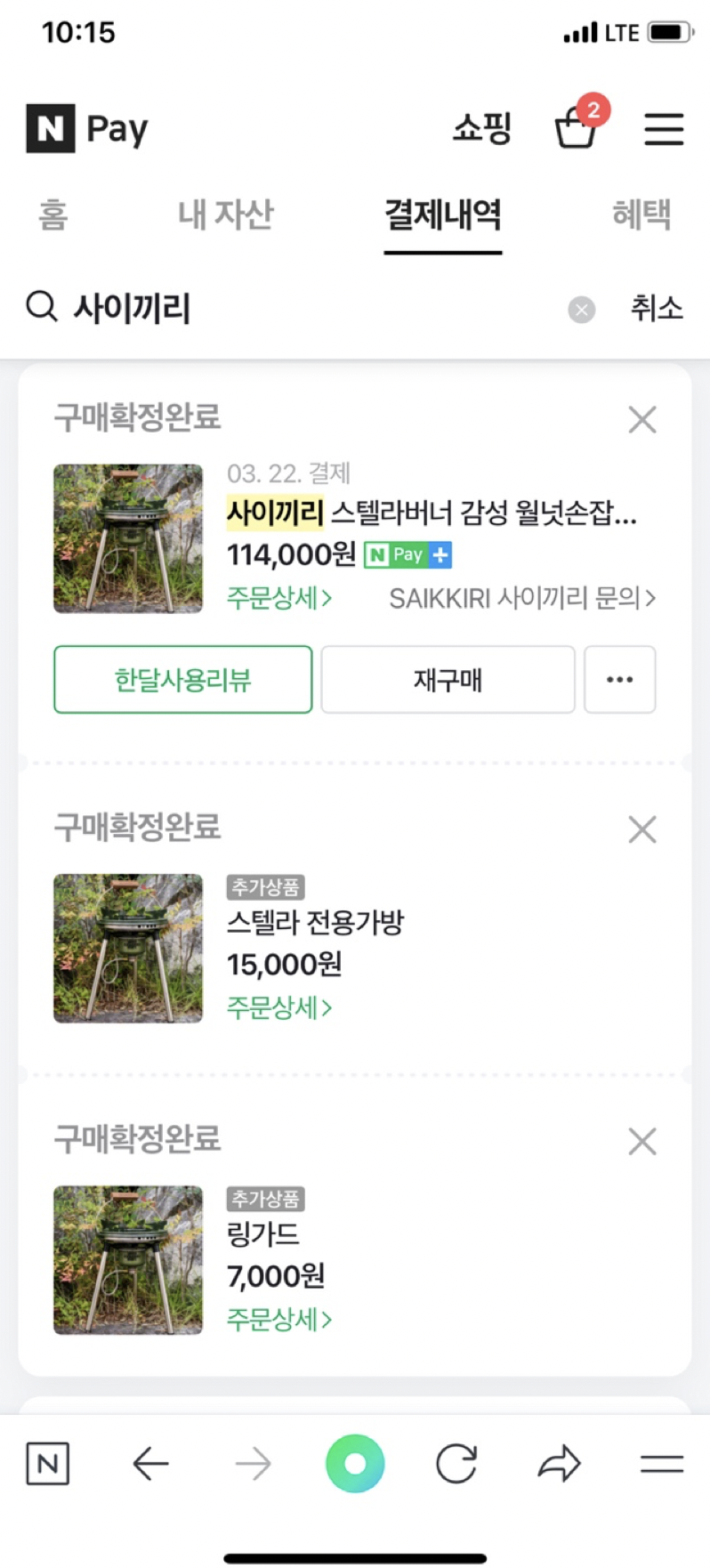Screen dimensions: 710x1568
Task: Tap the 한달사용리뷰 button
Action: coord(182,680)
